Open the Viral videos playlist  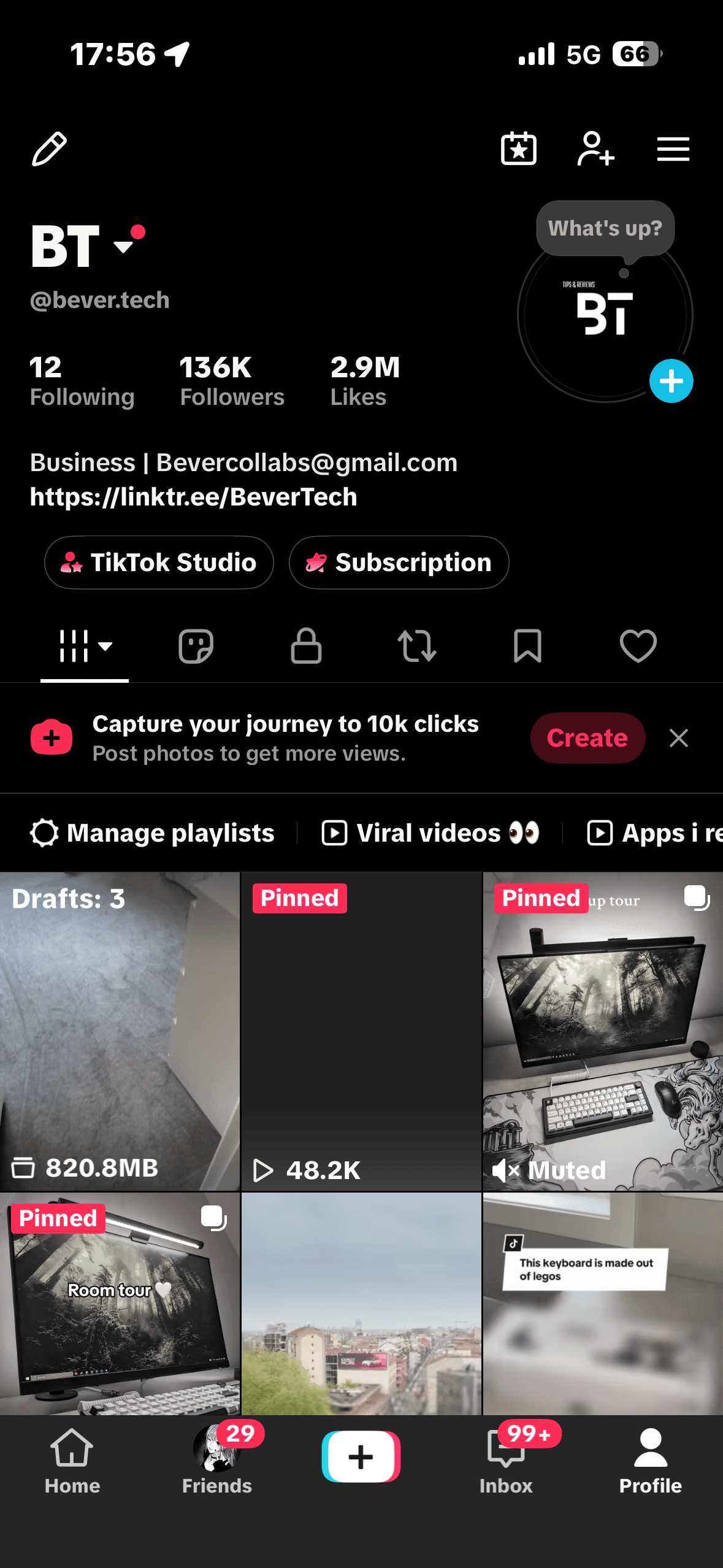pos(429,832)
